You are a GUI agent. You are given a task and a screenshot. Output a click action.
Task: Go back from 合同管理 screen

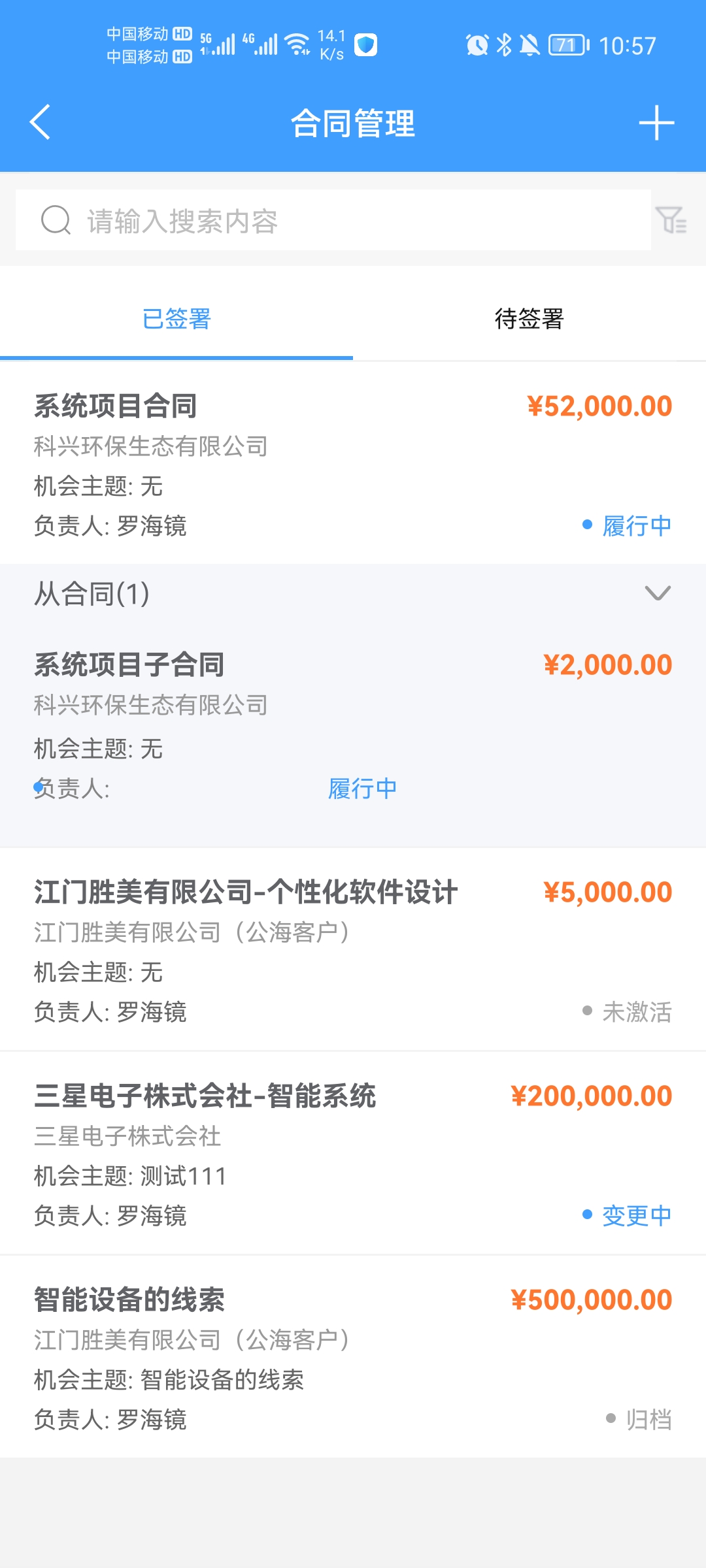click(41, 122)
